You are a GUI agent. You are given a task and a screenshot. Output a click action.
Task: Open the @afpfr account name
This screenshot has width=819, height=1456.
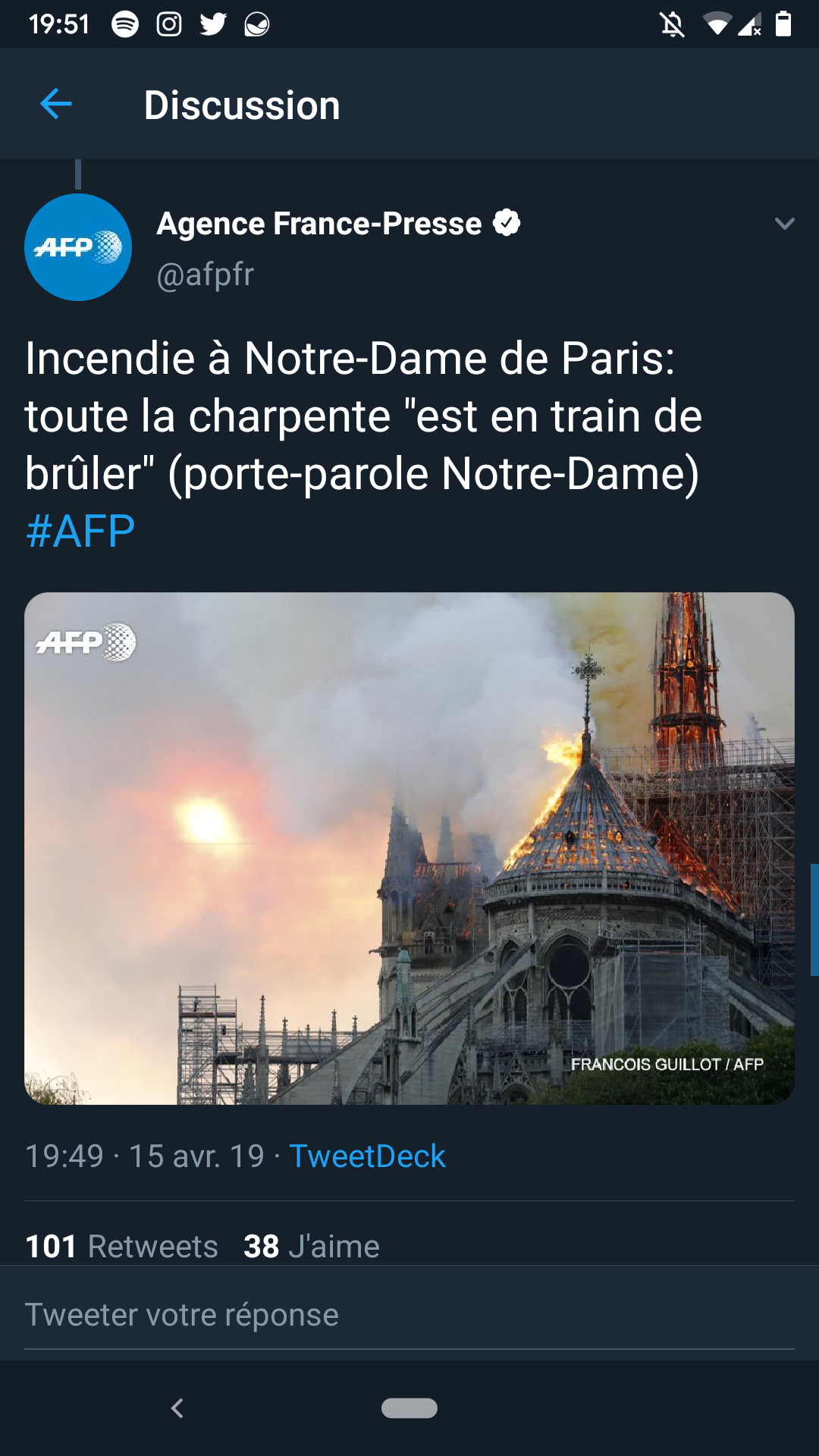205,275
